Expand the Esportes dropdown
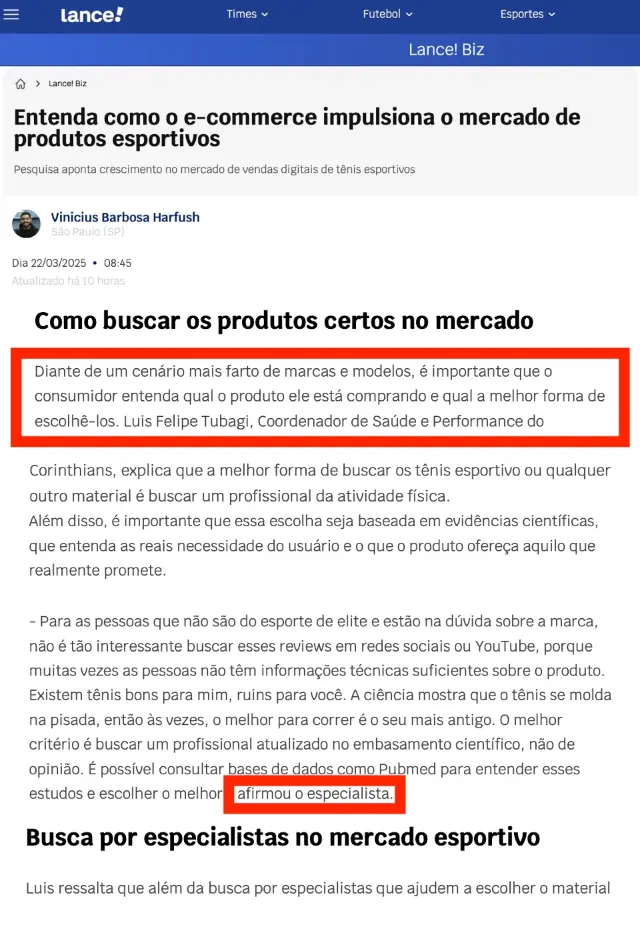The height and width of the screenshot is (925, 640). click(528, 15)
